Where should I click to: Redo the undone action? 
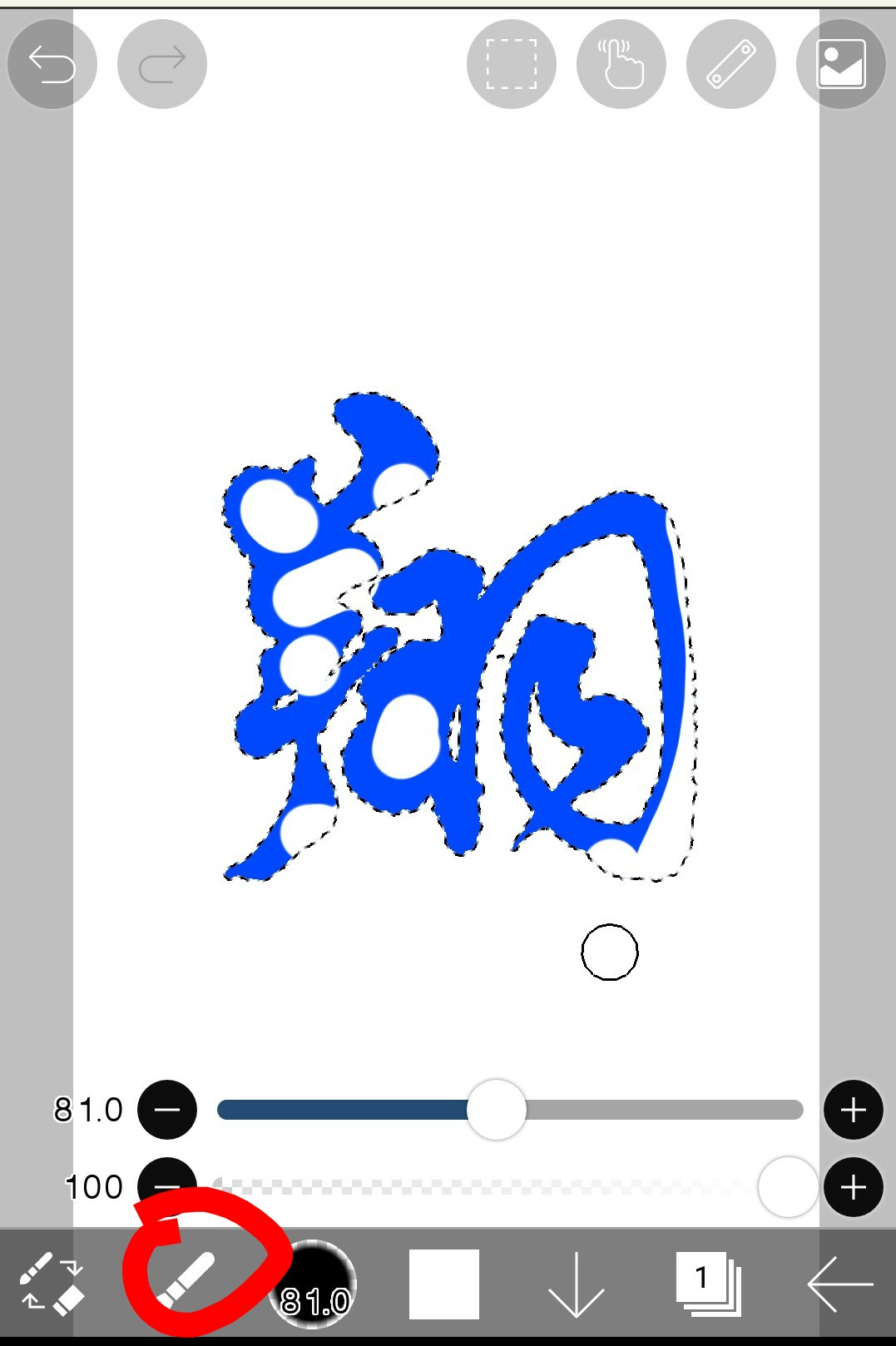[x=161, y=64]
